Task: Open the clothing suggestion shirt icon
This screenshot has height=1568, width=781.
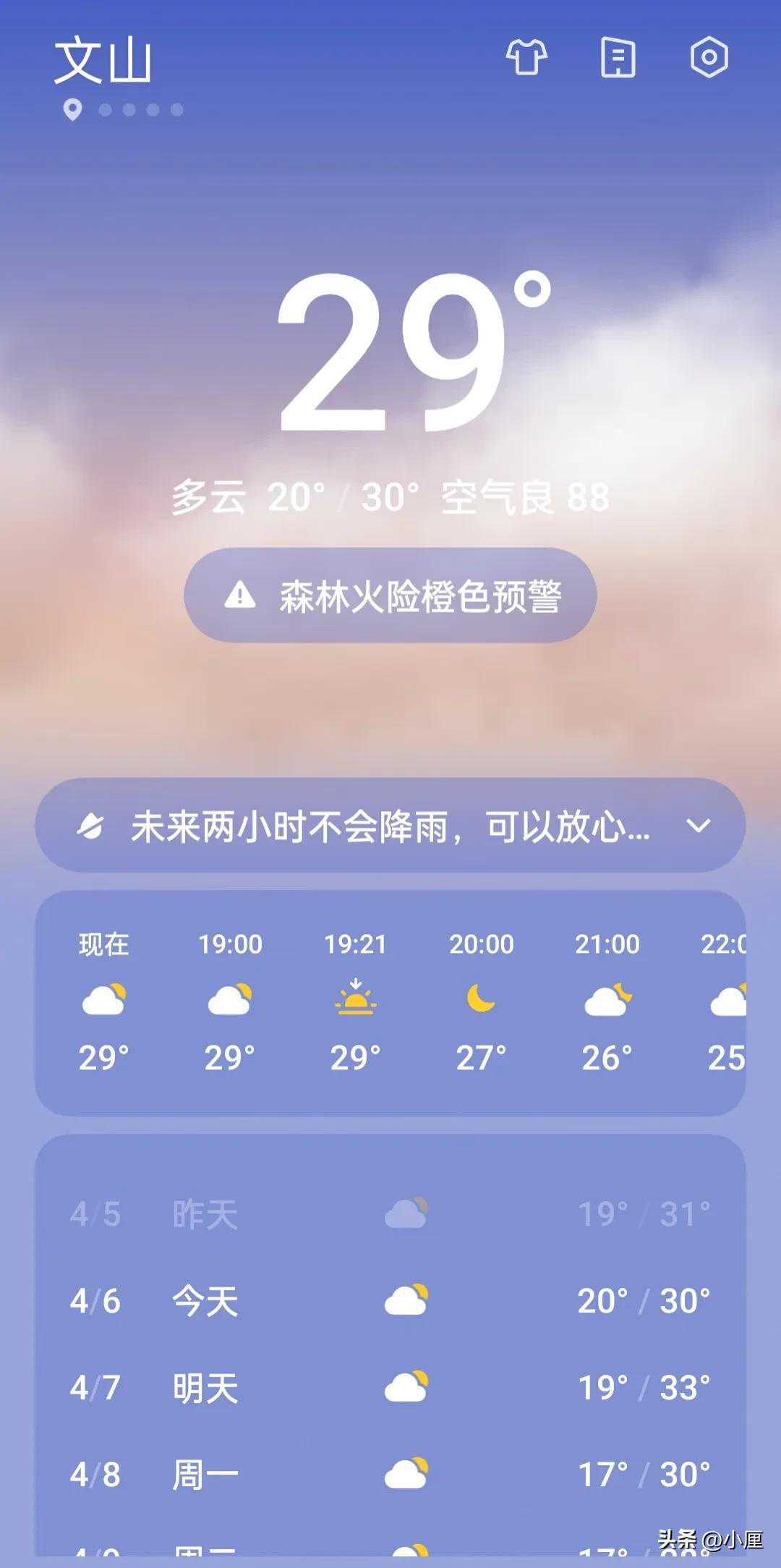Action: point(526,57)
